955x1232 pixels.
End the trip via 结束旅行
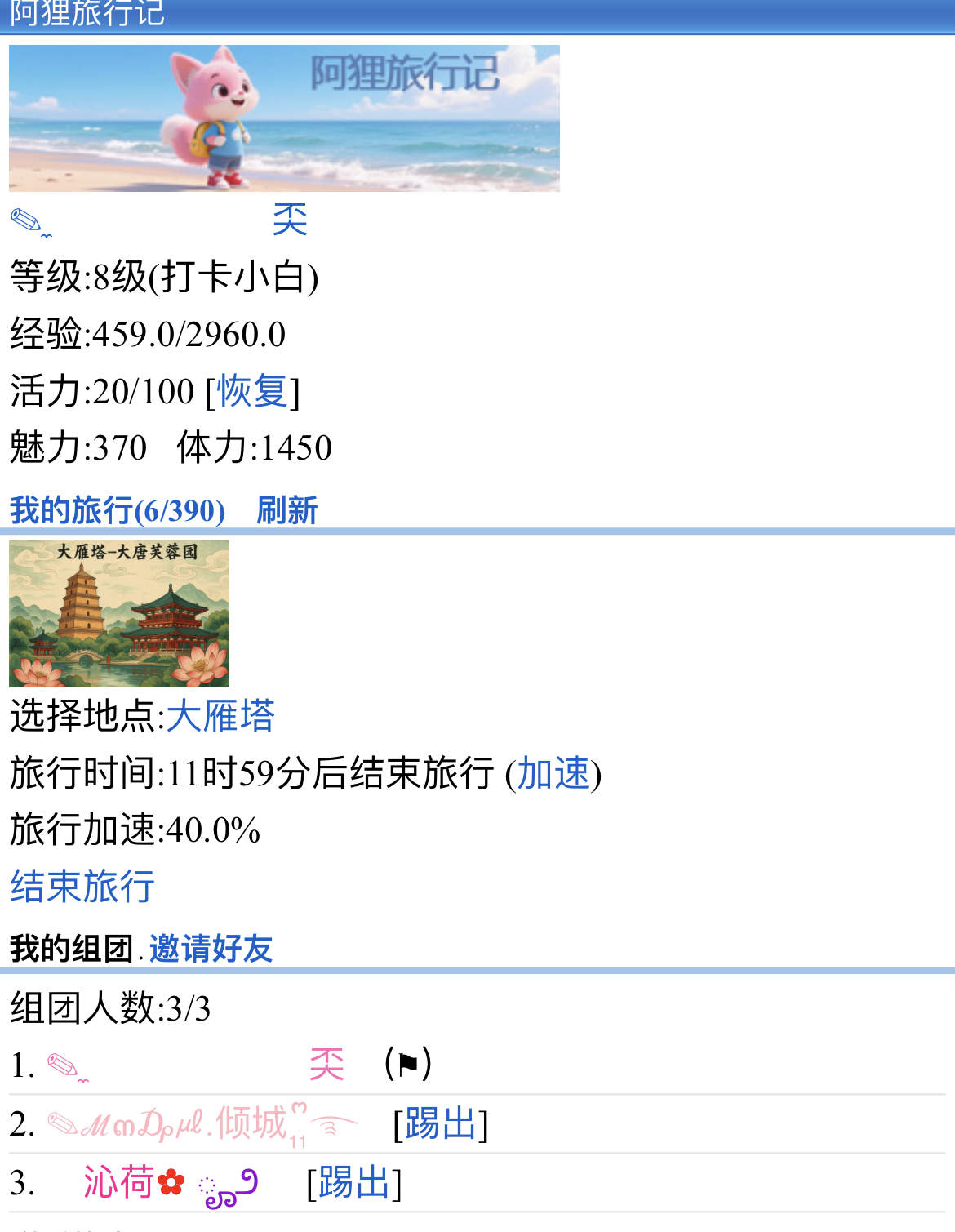(82, 886)
